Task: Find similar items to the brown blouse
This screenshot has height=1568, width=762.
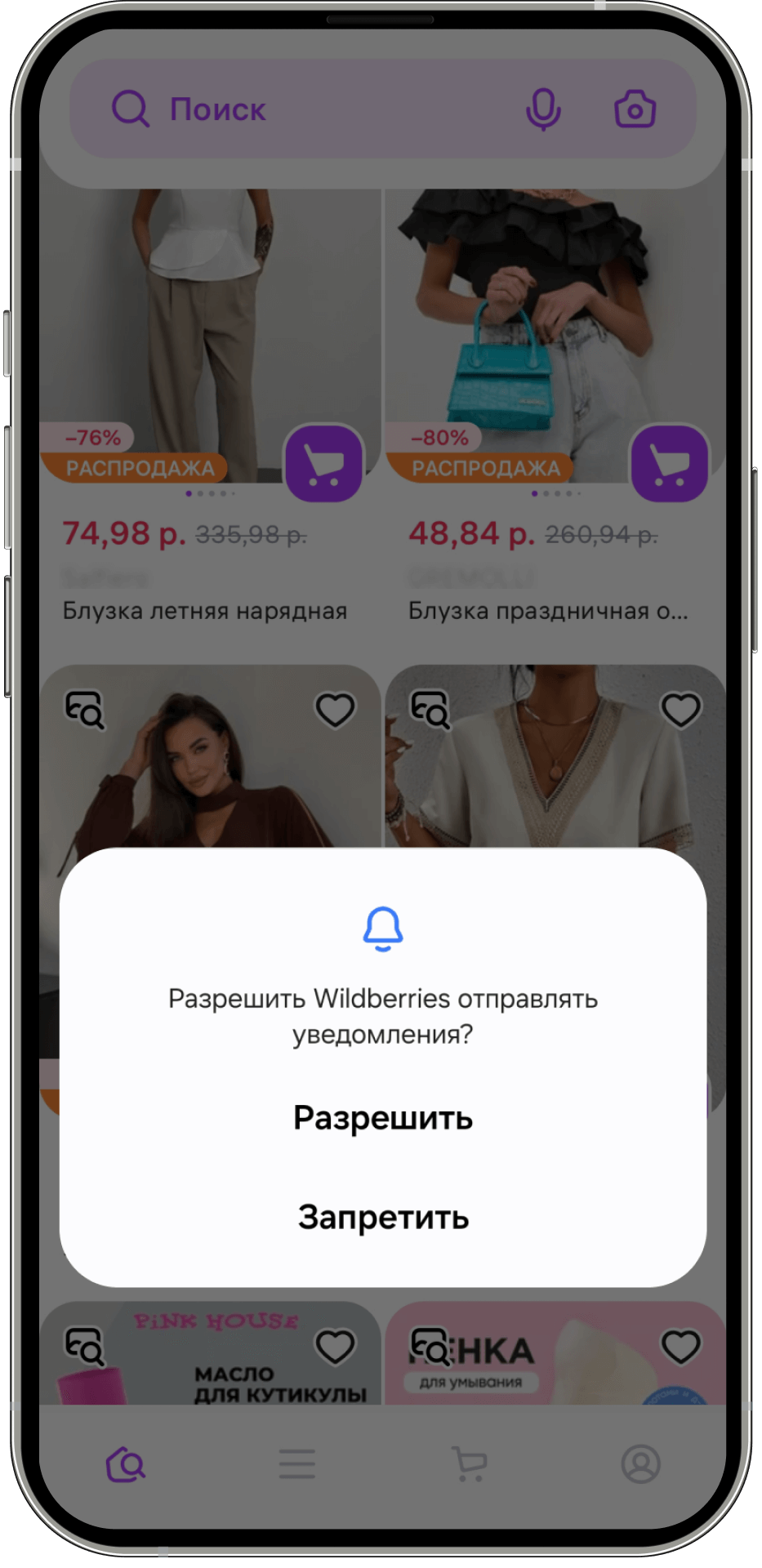Action: tap(85, 710)
